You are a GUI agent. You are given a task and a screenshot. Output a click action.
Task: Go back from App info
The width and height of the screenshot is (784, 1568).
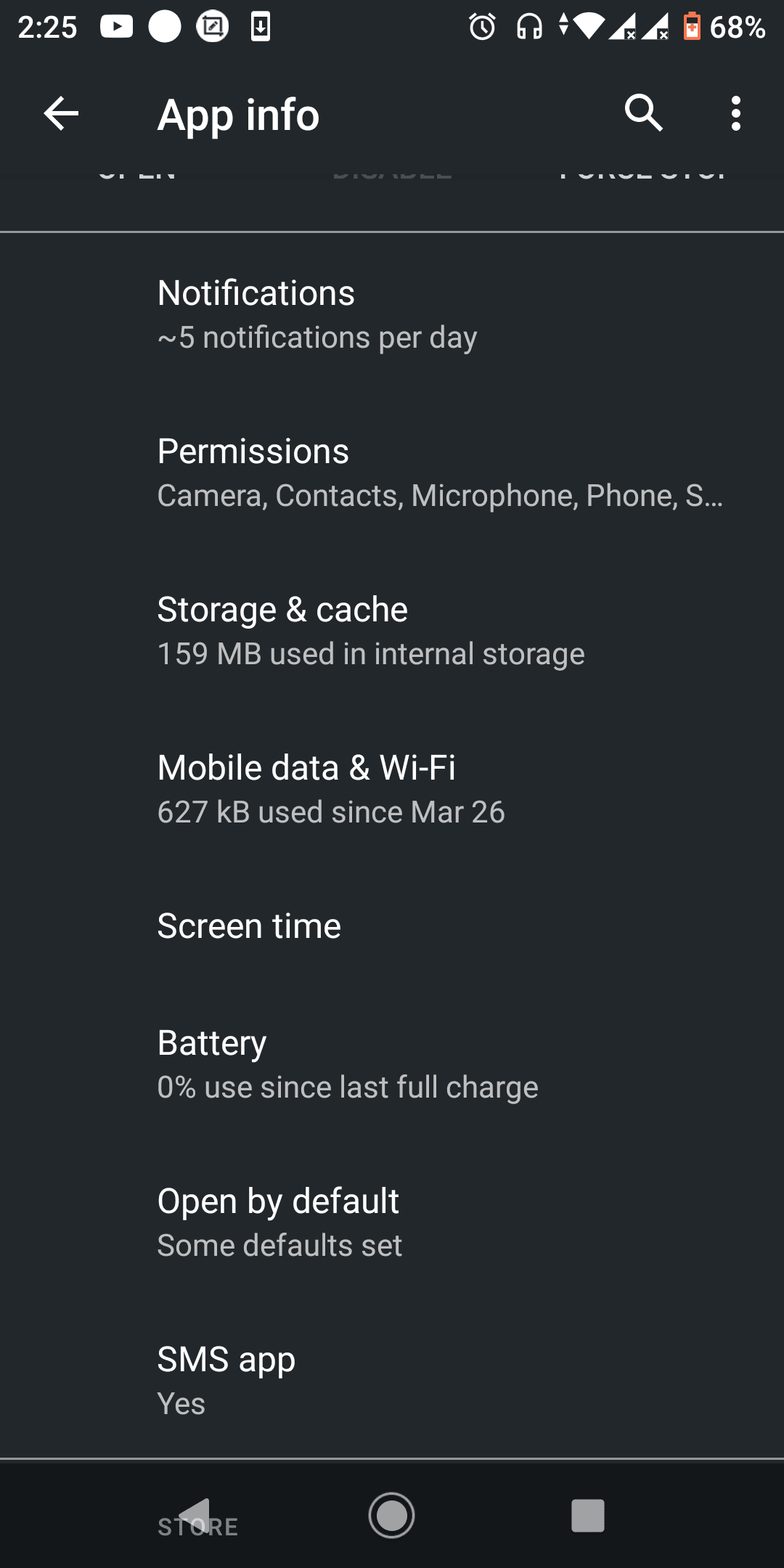(x=61, y=114)
